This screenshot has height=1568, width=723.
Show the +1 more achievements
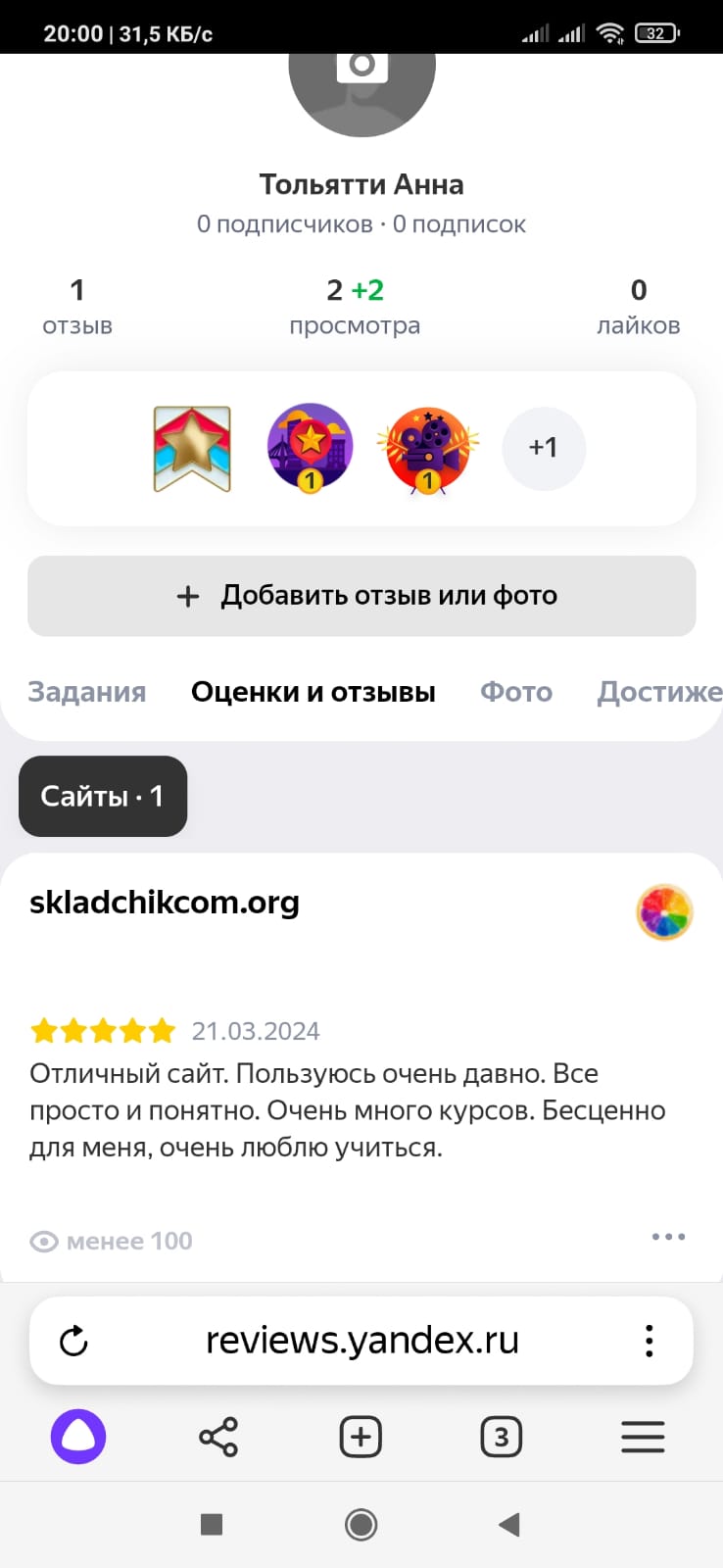[x=544, y=448]
